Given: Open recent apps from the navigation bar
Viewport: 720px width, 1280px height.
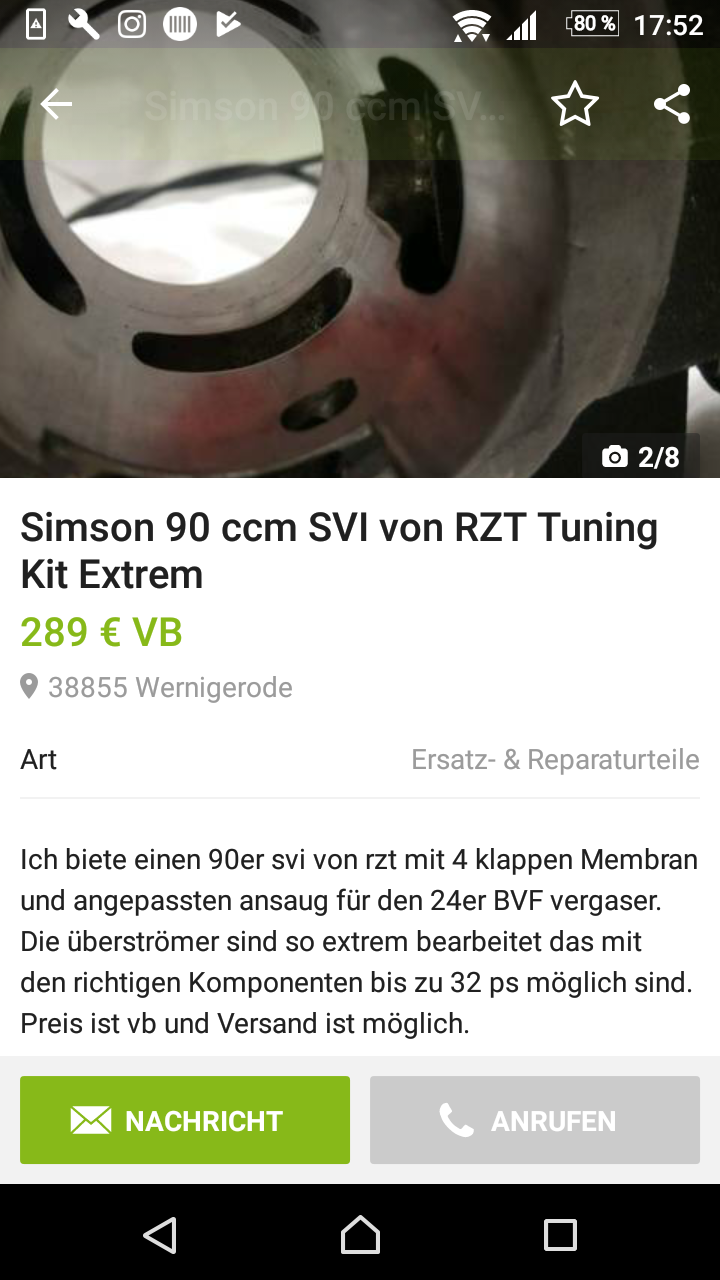Looking at the screenshot, I should pos(560,1235).
